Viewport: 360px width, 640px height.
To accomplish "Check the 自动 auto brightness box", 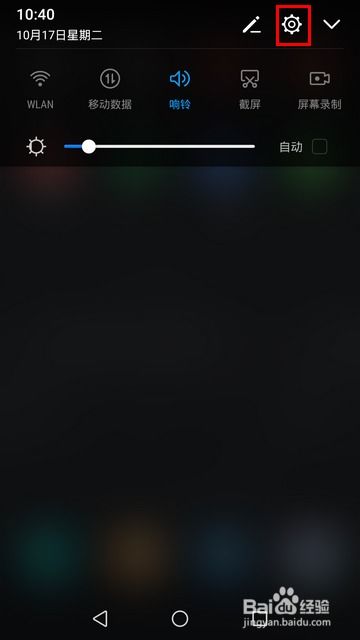I will point(320,147).
